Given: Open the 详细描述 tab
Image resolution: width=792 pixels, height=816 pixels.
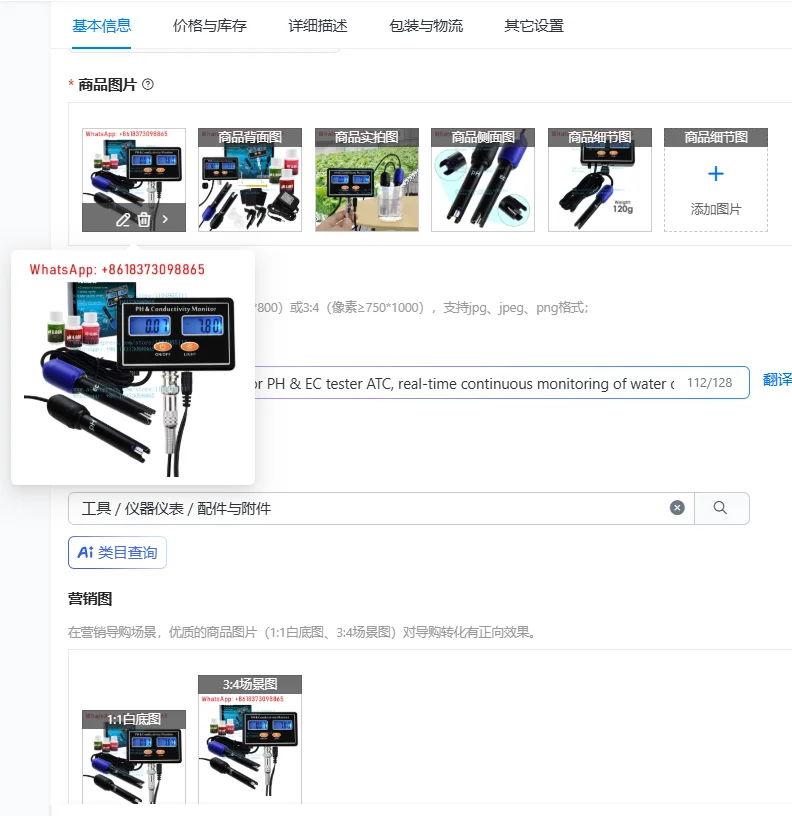Looking at the screenshot, I should (x=318, y=26).
